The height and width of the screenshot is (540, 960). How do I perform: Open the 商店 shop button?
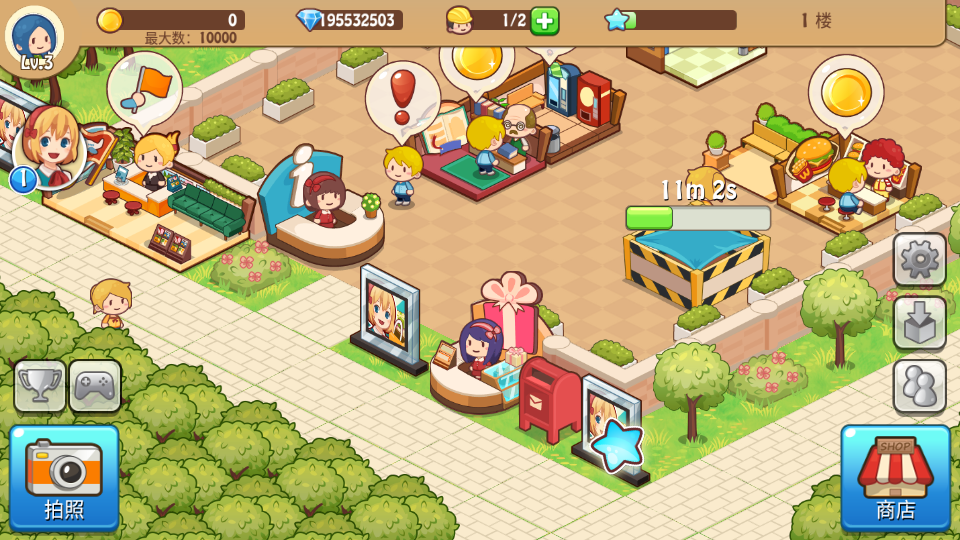coord(895,477)
